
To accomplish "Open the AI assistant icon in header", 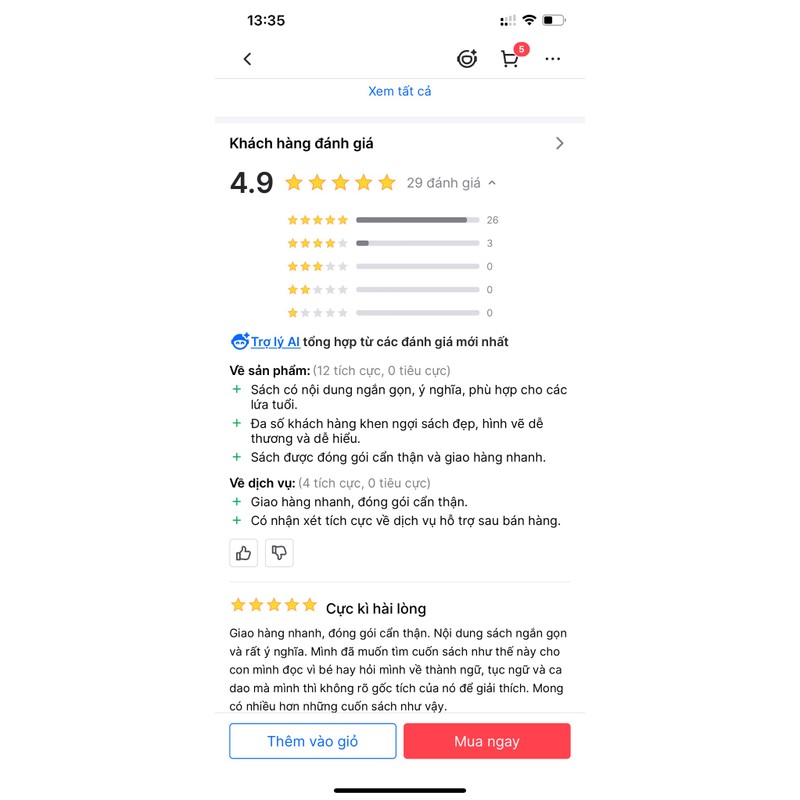I will [x=467, y=59].
